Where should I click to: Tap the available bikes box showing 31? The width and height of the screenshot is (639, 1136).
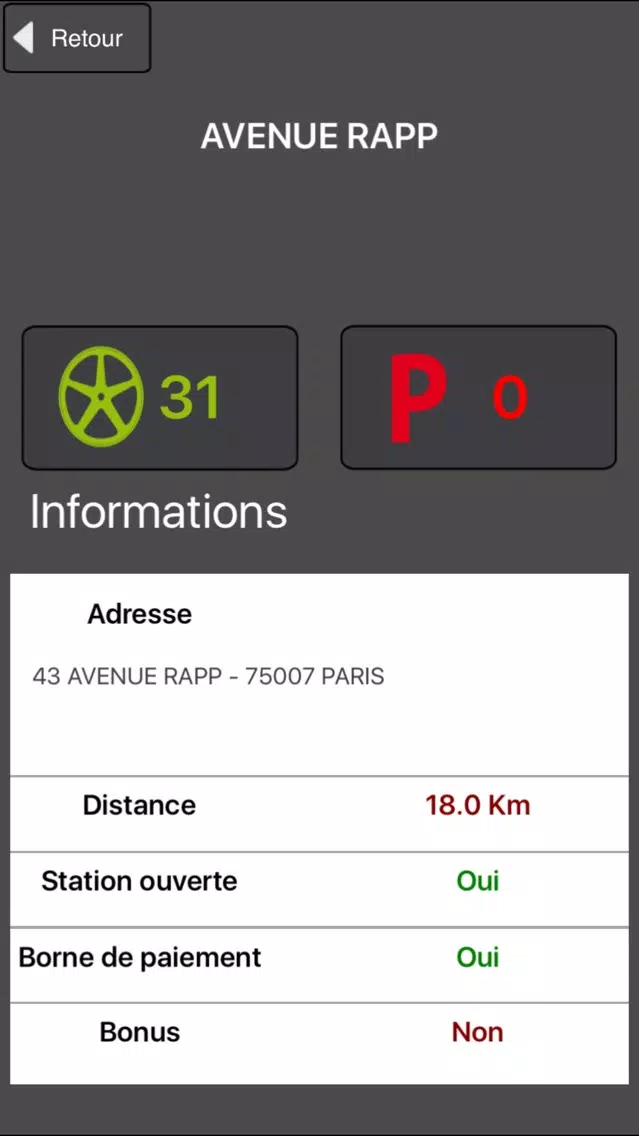[x=160, y=398]
